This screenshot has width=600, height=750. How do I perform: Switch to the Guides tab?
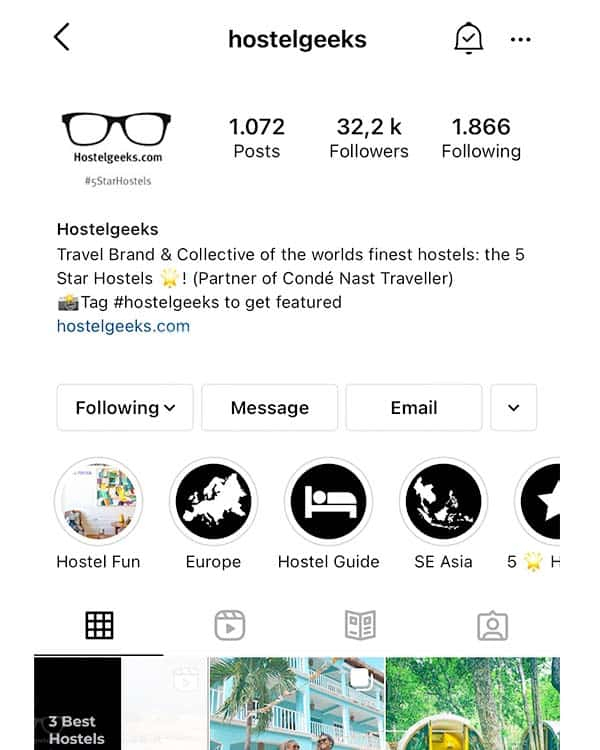click(360, 626)
